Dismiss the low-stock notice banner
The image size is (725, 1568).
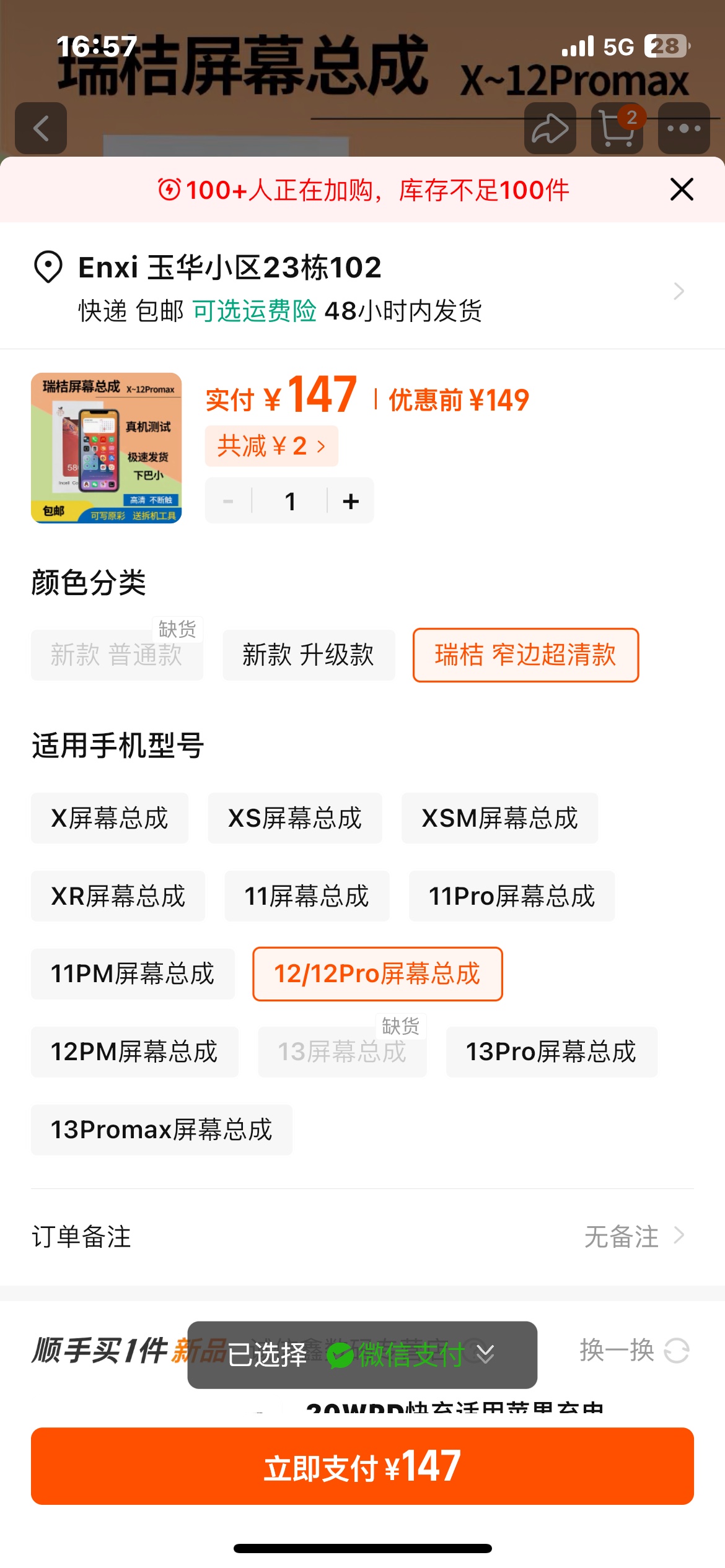pyautogui.click(x=682, y=189)
